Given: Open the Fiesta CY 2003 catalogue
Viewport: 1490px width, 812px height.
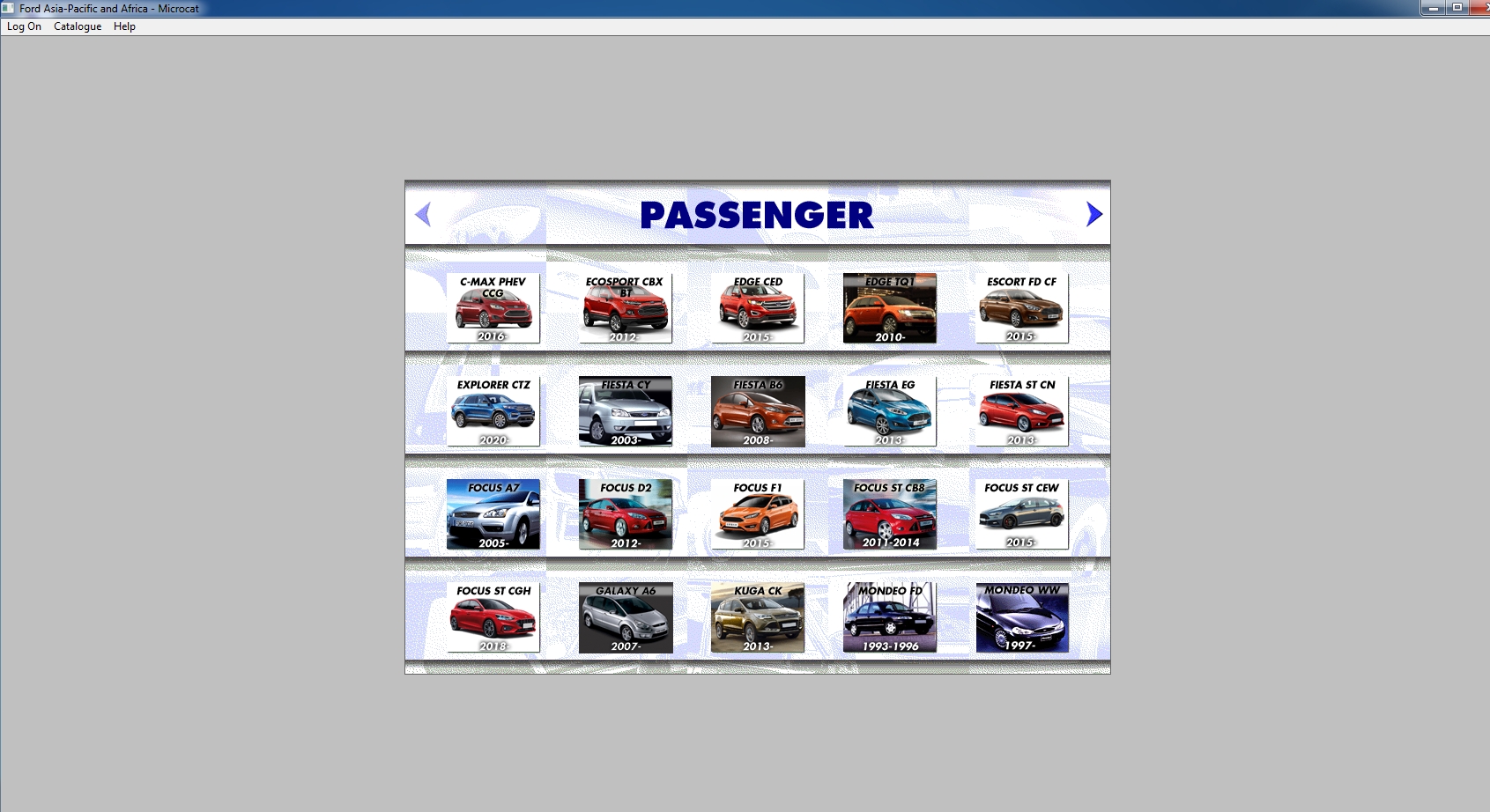Looking at the screenshot, I should tap(626, 411).
